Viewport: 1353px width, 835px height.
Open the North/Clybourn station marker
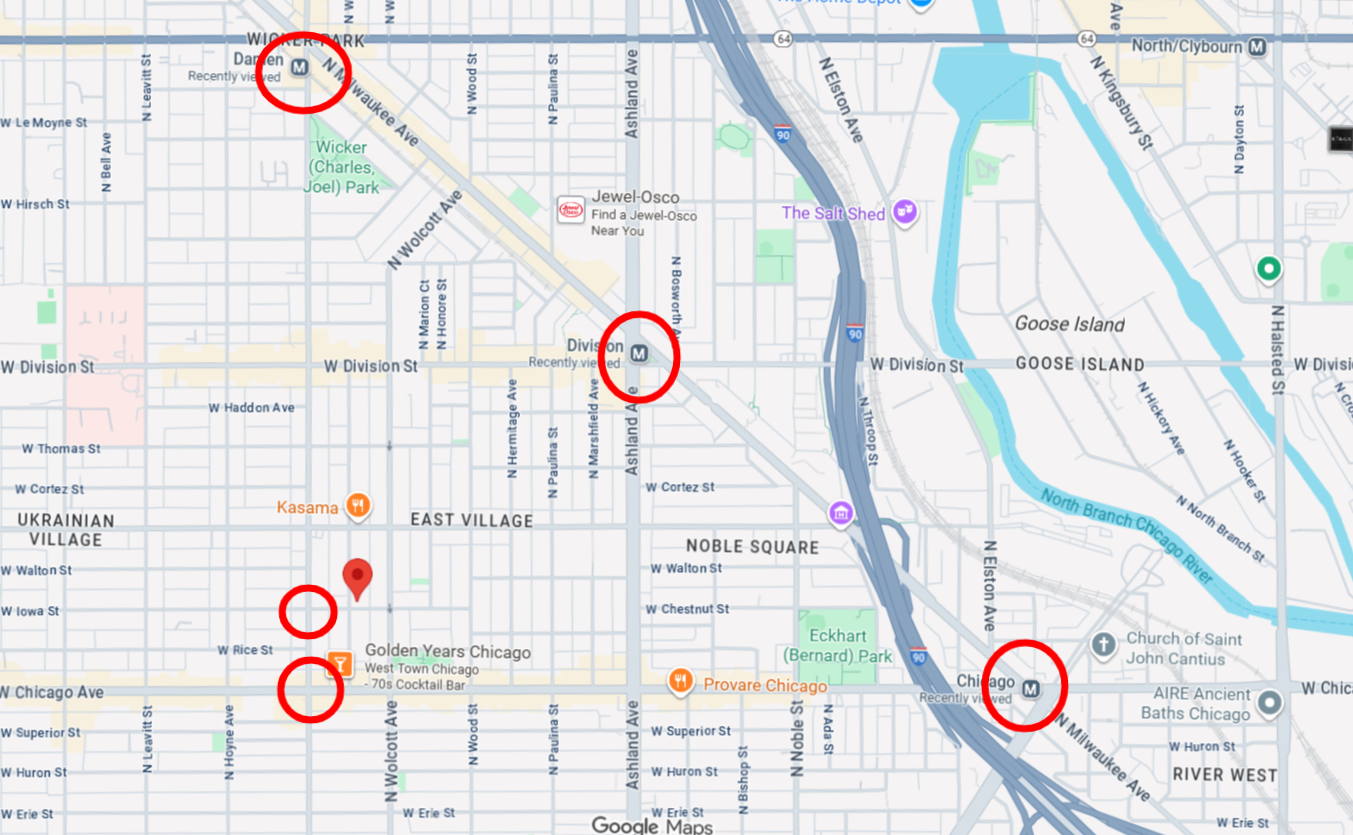[1258, 47]
